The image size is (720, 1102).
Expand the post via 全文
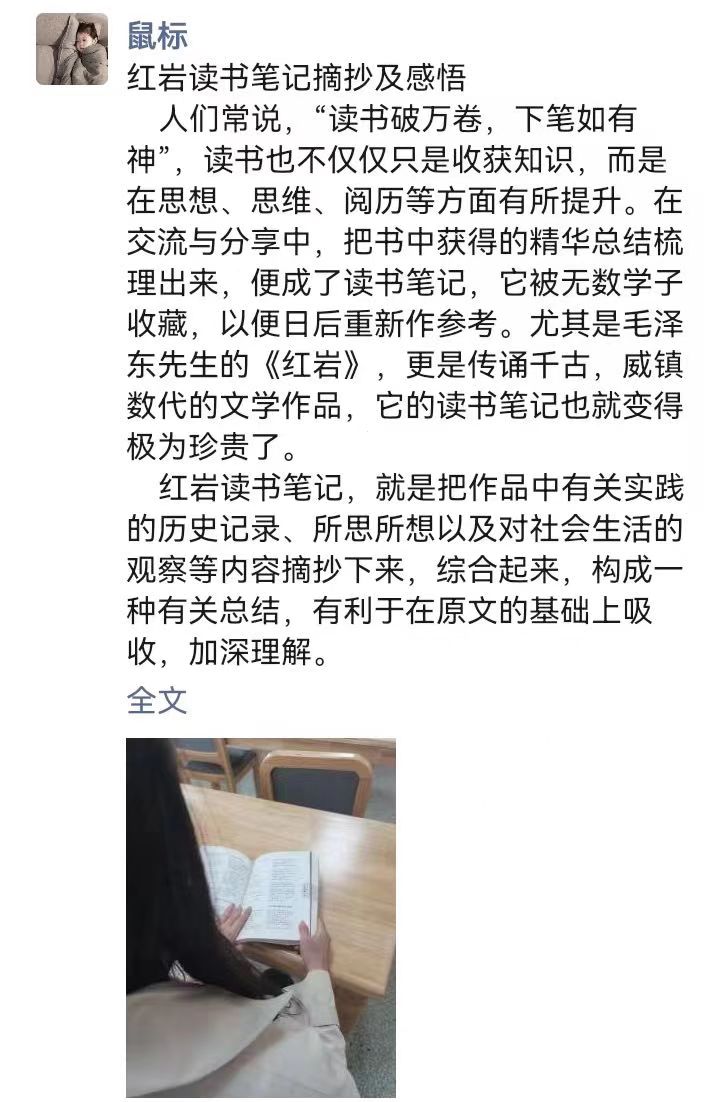pos(157,699)
